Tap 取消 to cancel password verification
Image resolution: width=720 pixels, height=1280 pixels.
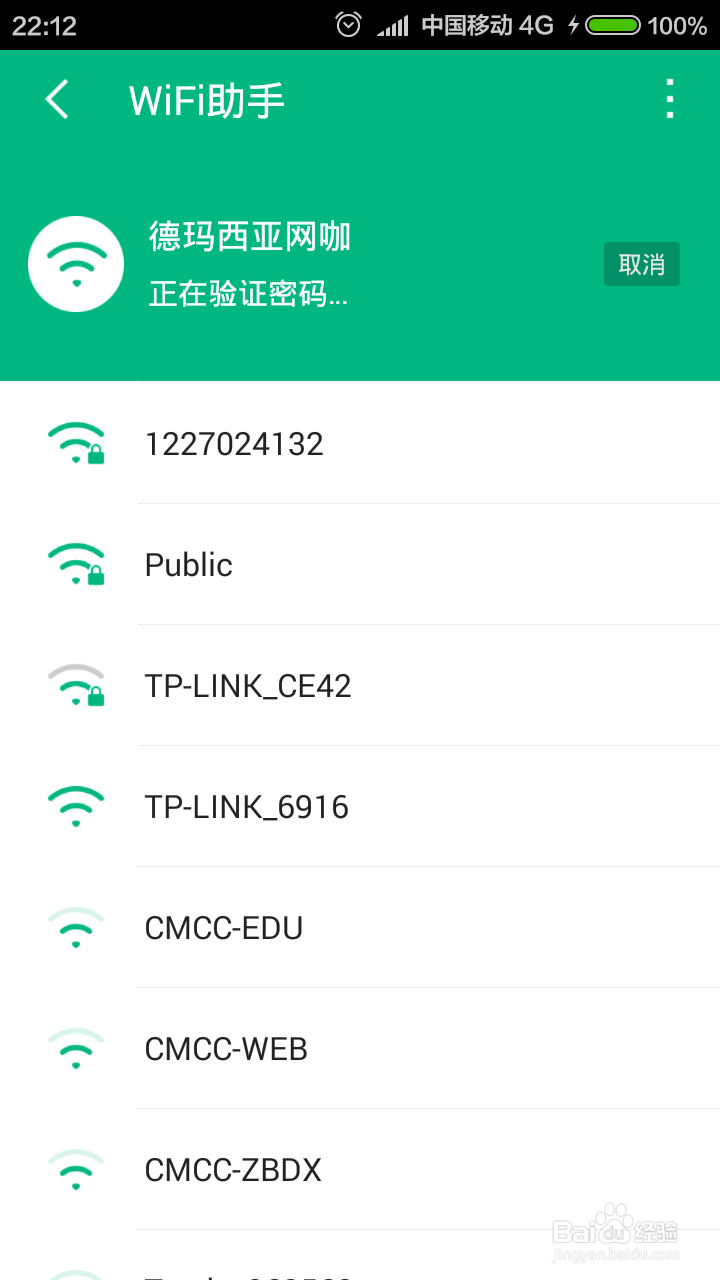click(642, 264)
